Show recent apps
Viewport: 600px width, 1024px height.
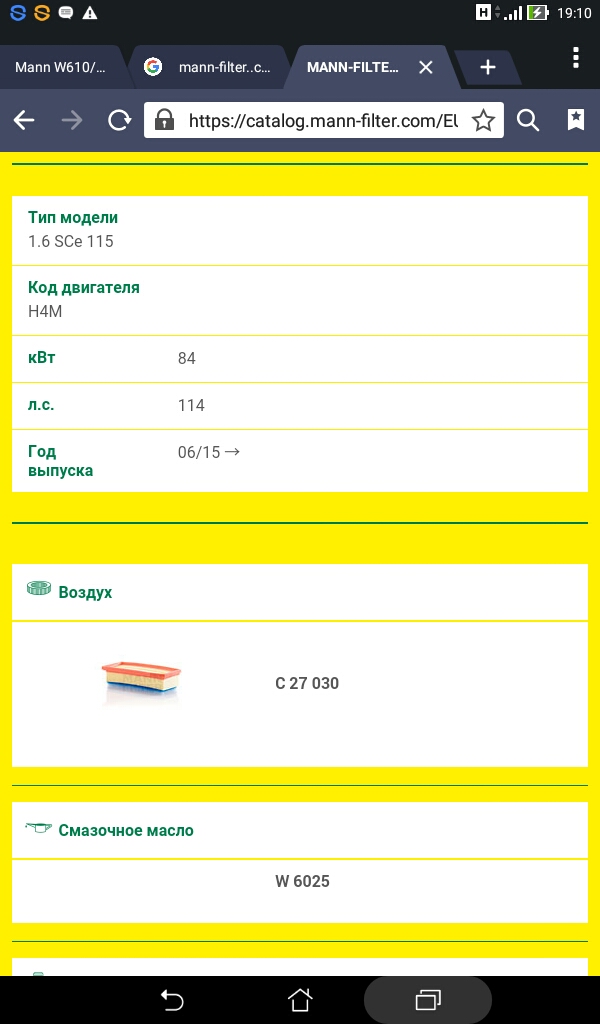(x=428, y=1000)
